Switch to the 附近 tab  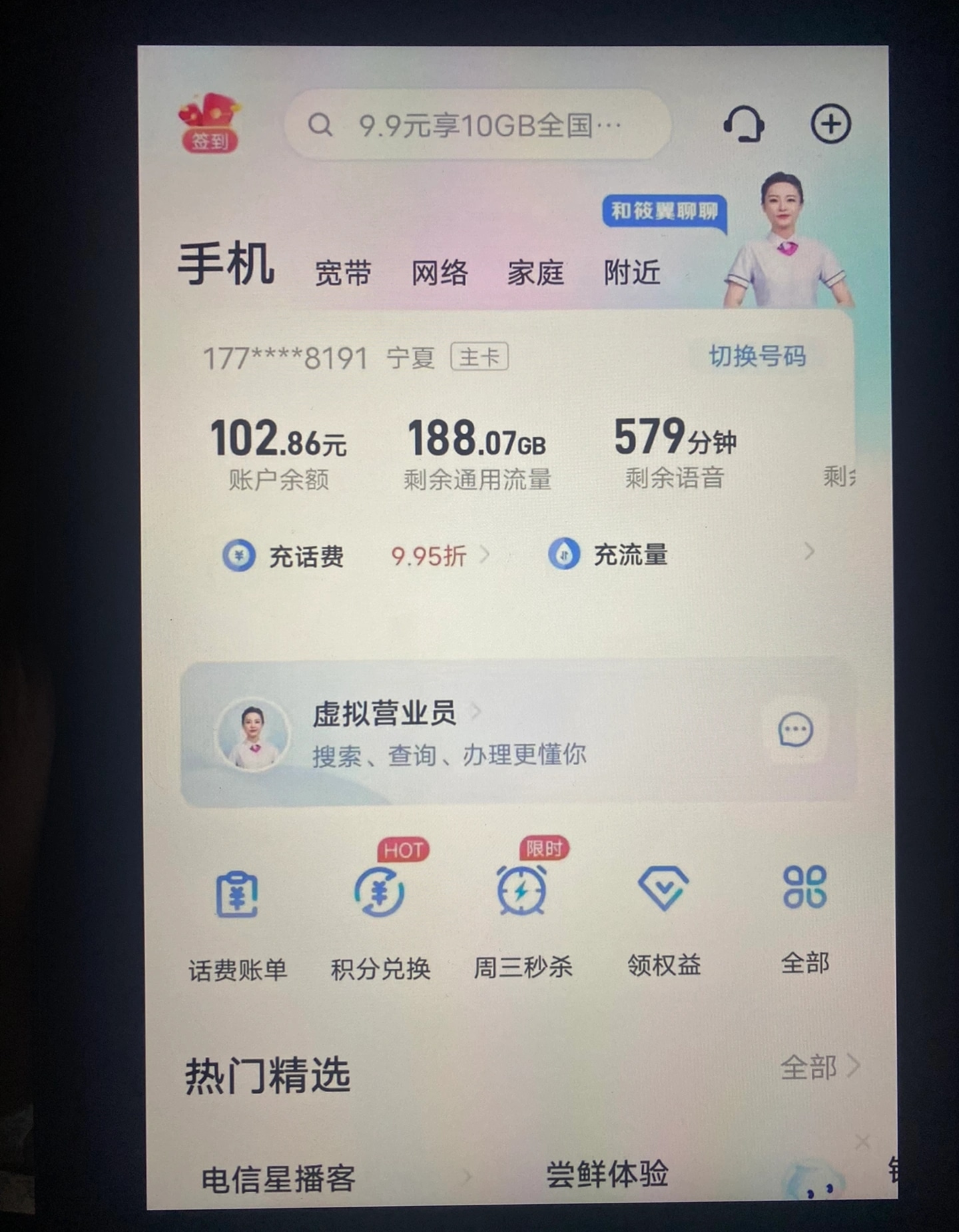pos(631,272)
